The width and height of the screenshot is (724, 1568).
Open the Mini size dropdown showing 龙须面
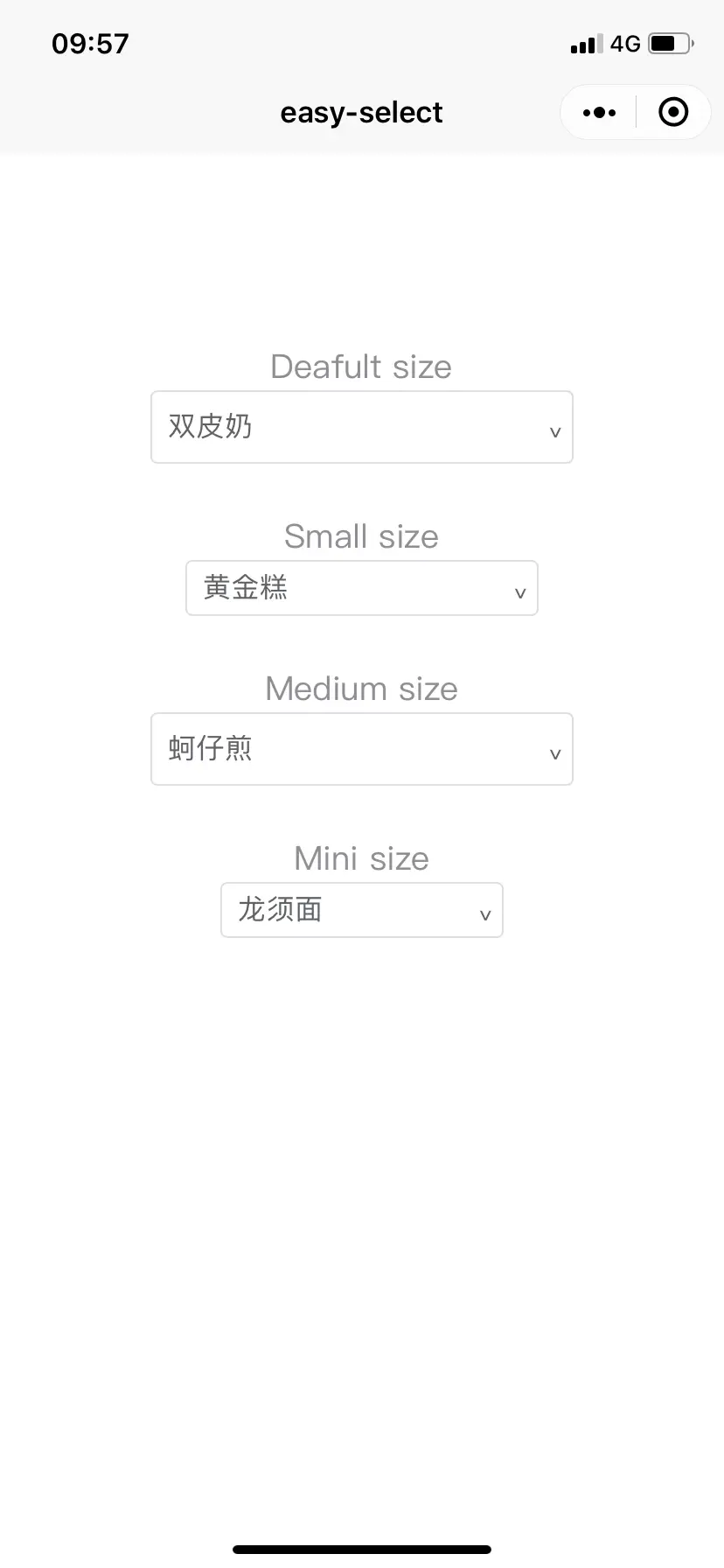[x=361, y=910]
